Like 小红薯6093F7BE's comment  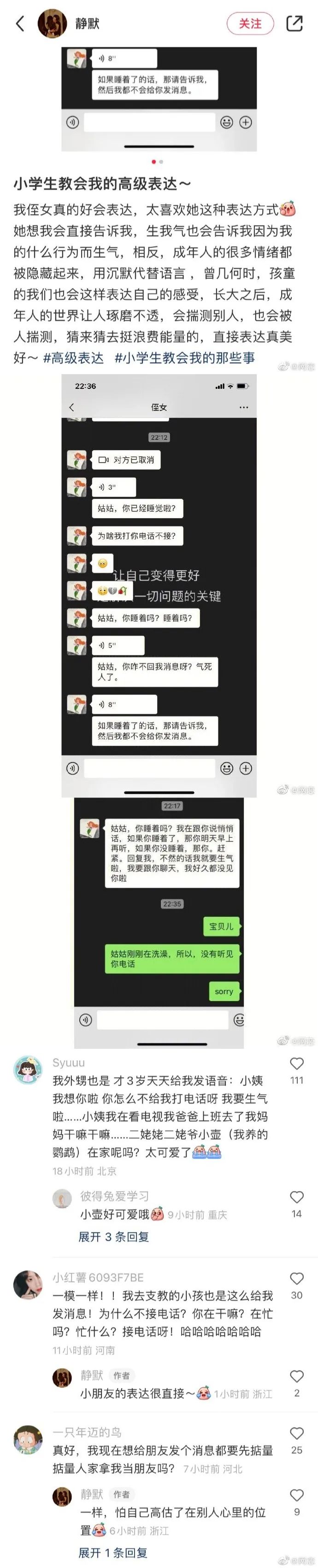[x=297, y=1278]
